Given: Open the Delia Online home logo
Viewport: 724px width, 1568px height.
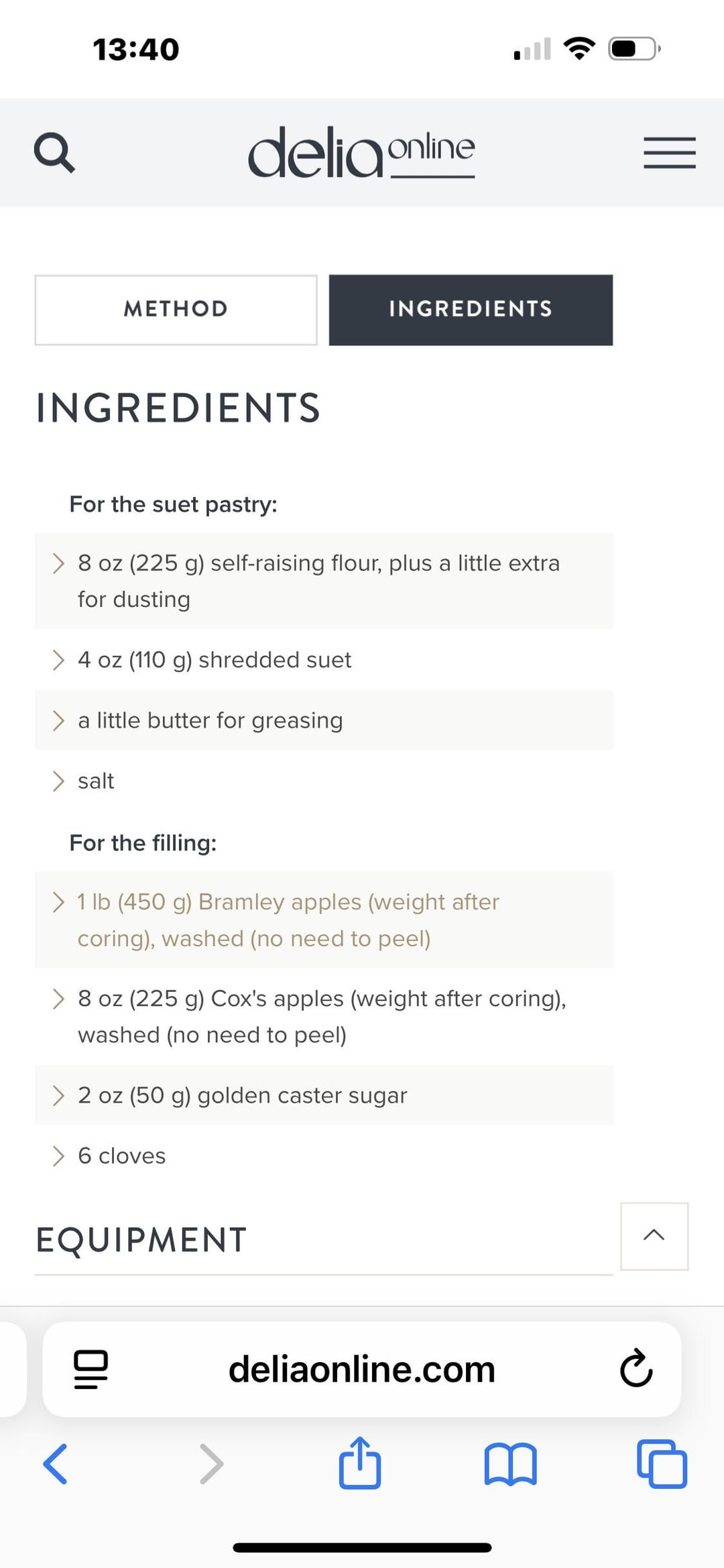Looking at the screenshot, I should tap(361, 152).
